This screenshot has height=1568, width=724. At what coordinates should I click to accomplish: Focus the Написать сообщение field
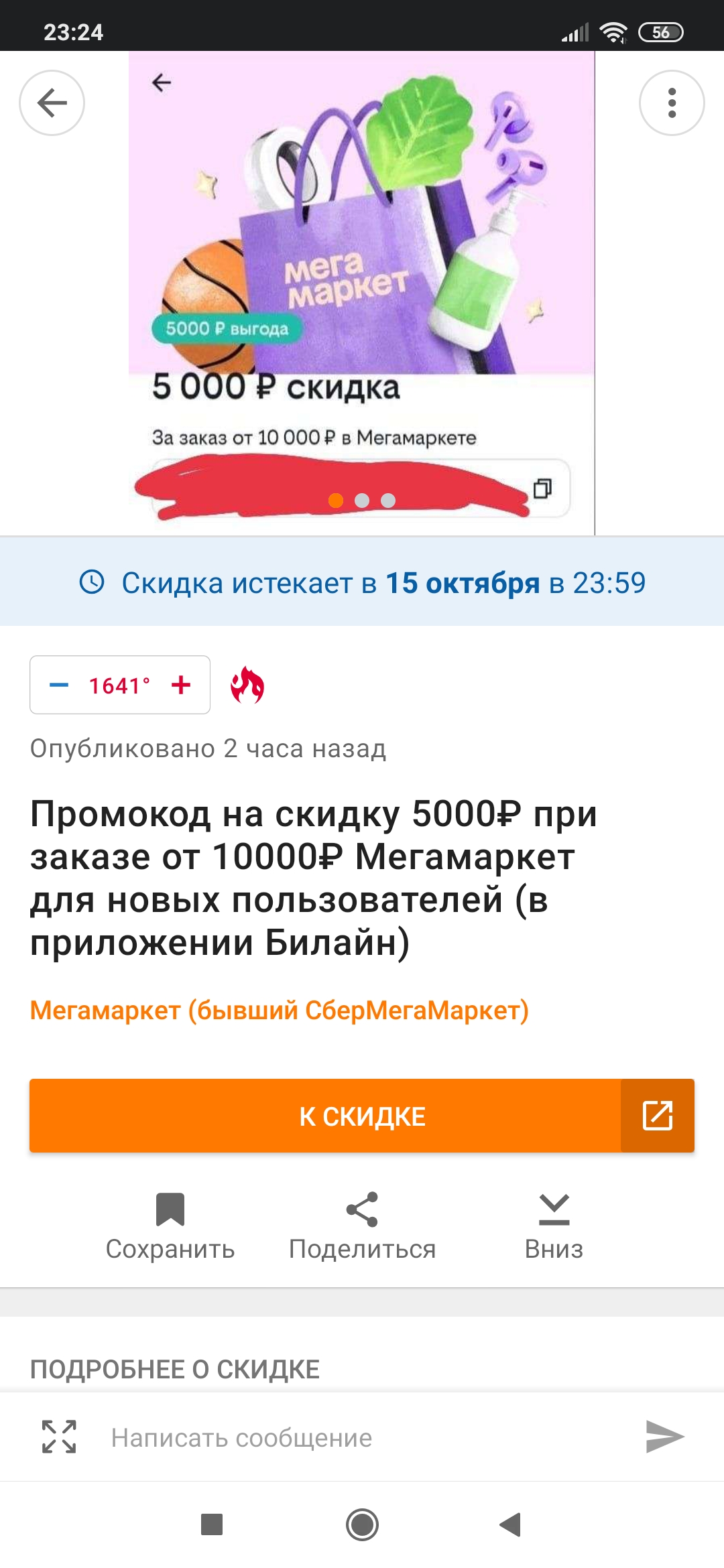pyautogui.click(x=362, y=1437)
